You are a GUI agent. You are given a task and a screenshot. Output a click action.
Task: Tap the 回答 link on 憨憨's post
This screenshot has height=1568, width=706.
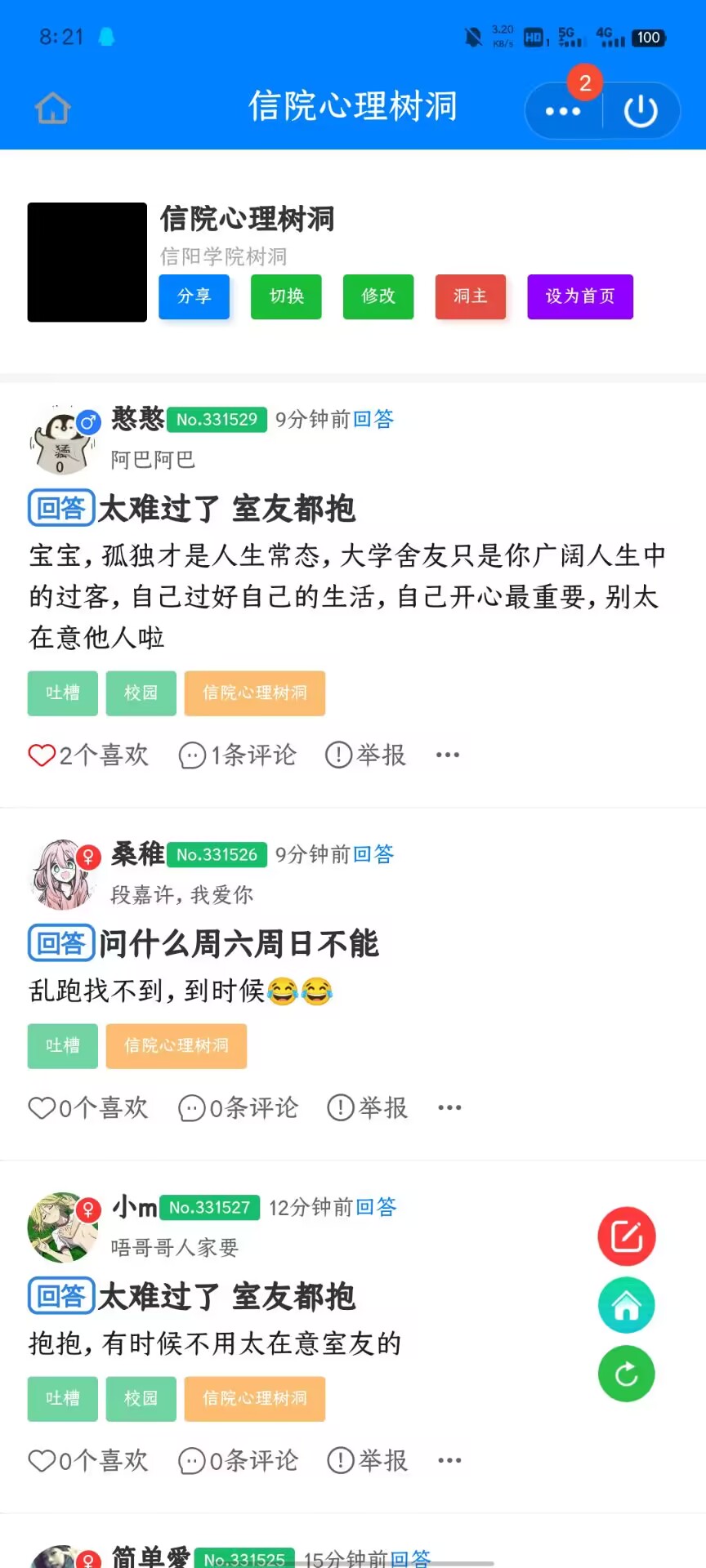(x=373, y=419)
